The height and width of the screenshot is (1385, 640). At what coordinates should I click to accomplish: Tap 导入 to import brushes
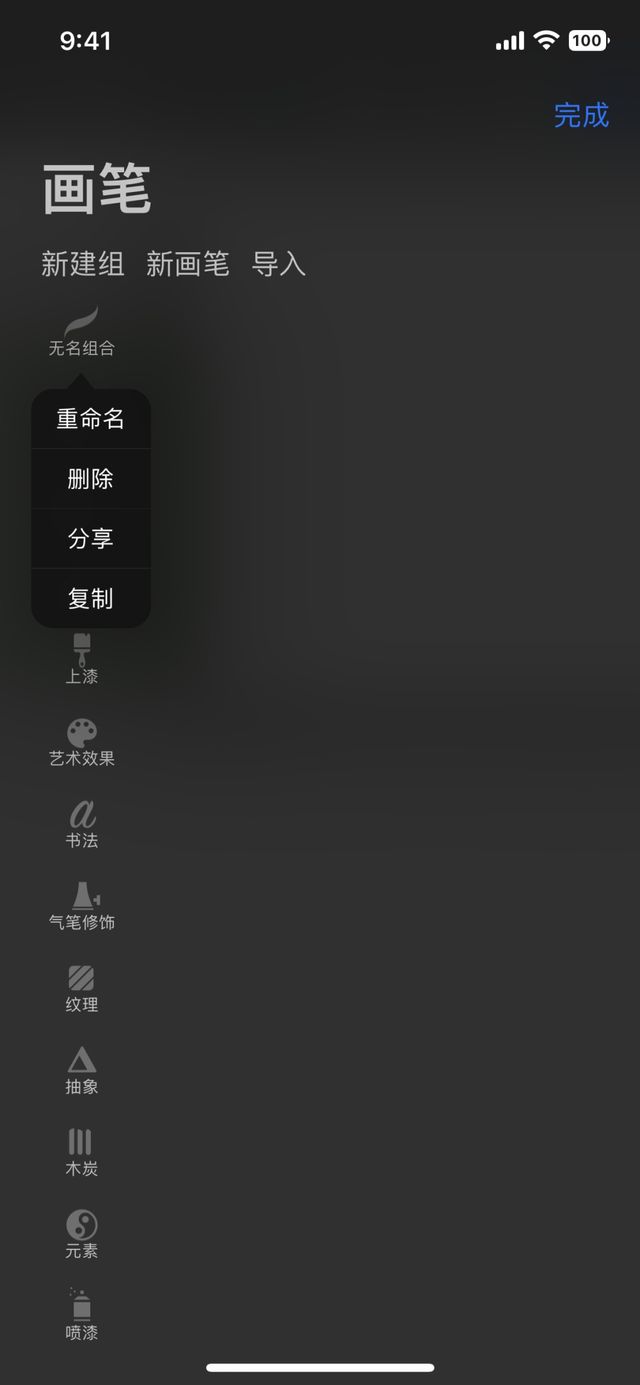[x=279, y=264]
